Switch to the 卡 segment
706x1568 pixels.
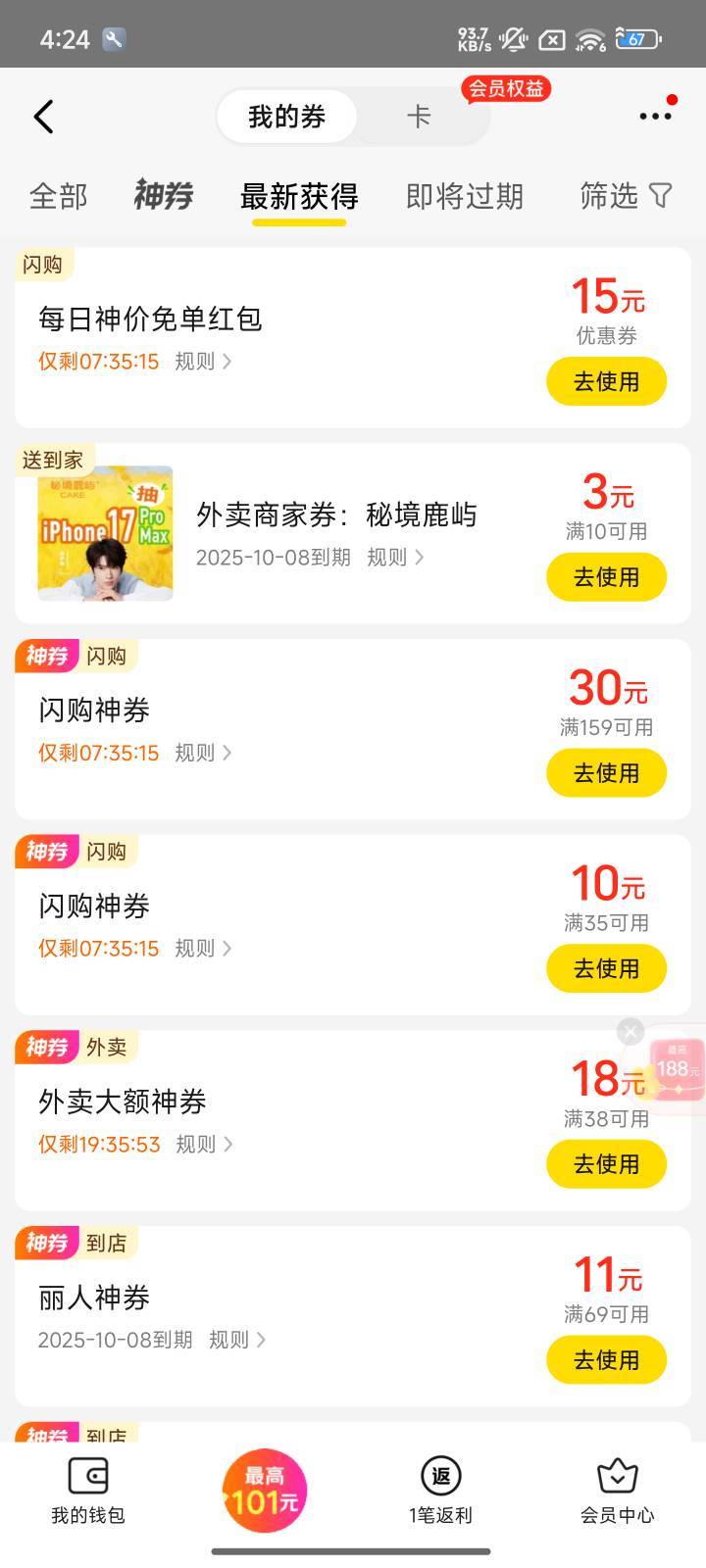coord(419,117)
